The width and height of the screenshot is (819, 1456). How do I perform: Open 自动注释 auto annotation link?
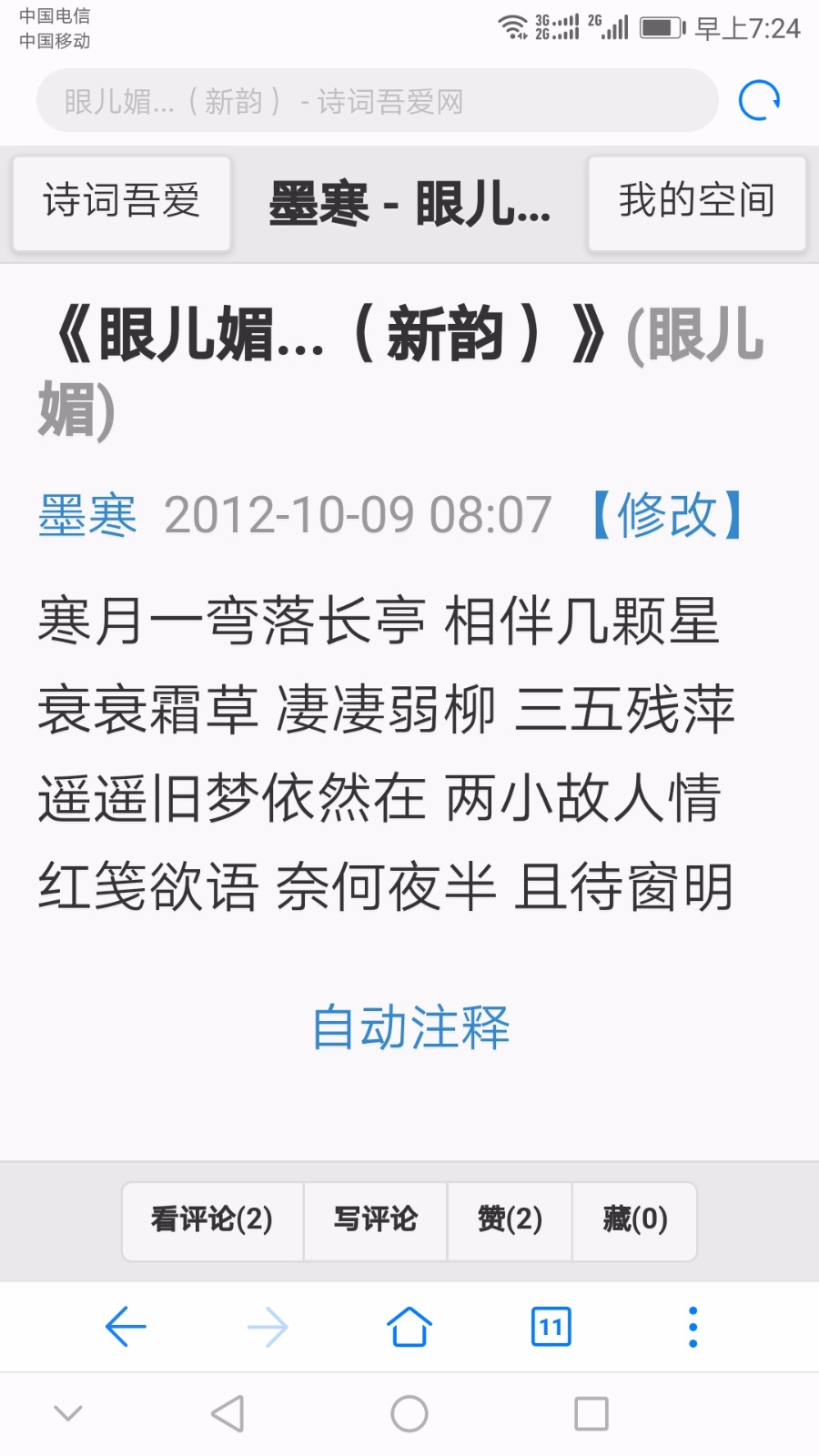[x=410, y=1028]
